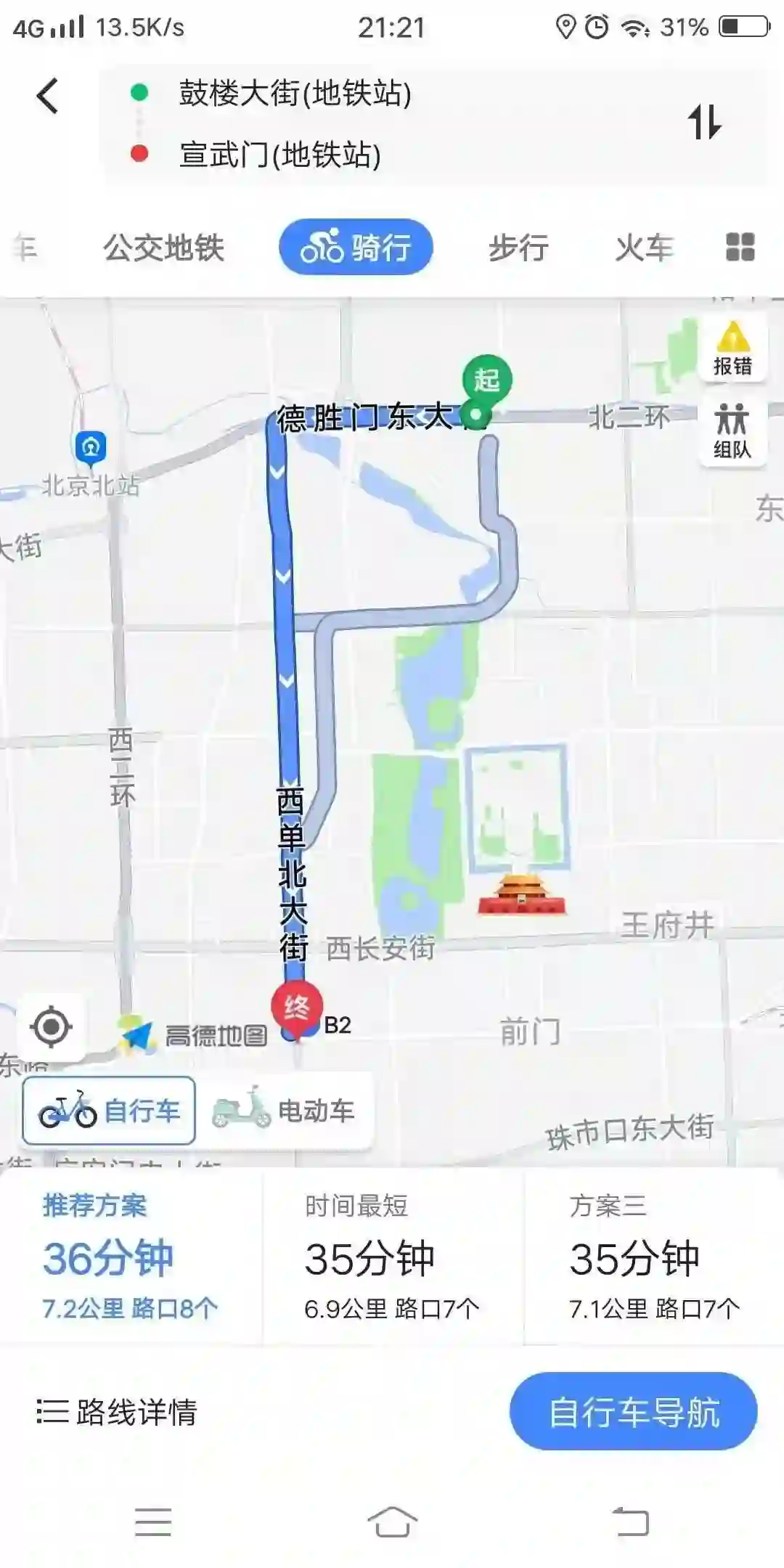Switch to the 公交地铁 tab
784x1568 pixels.
(x=163, y=248)
